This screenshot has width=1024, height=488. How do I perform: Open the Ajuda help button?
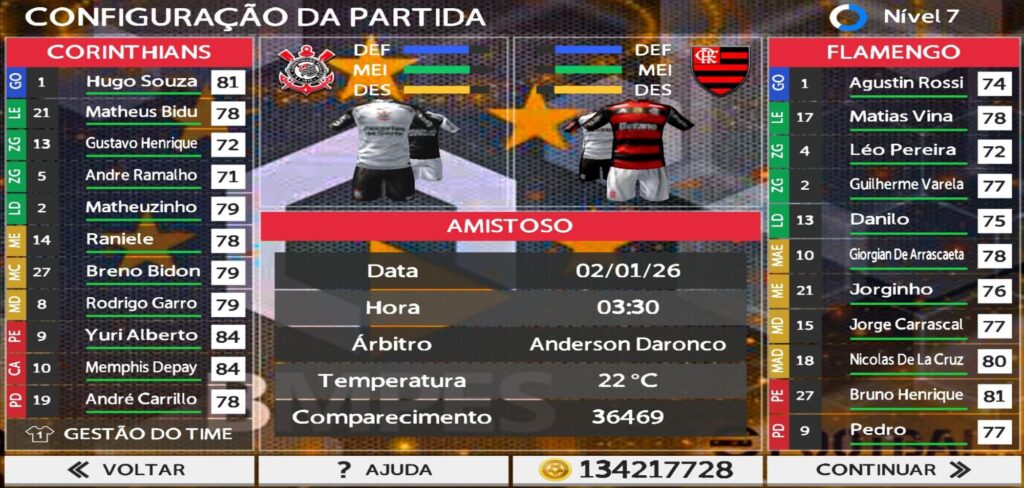tap(384, 470)
